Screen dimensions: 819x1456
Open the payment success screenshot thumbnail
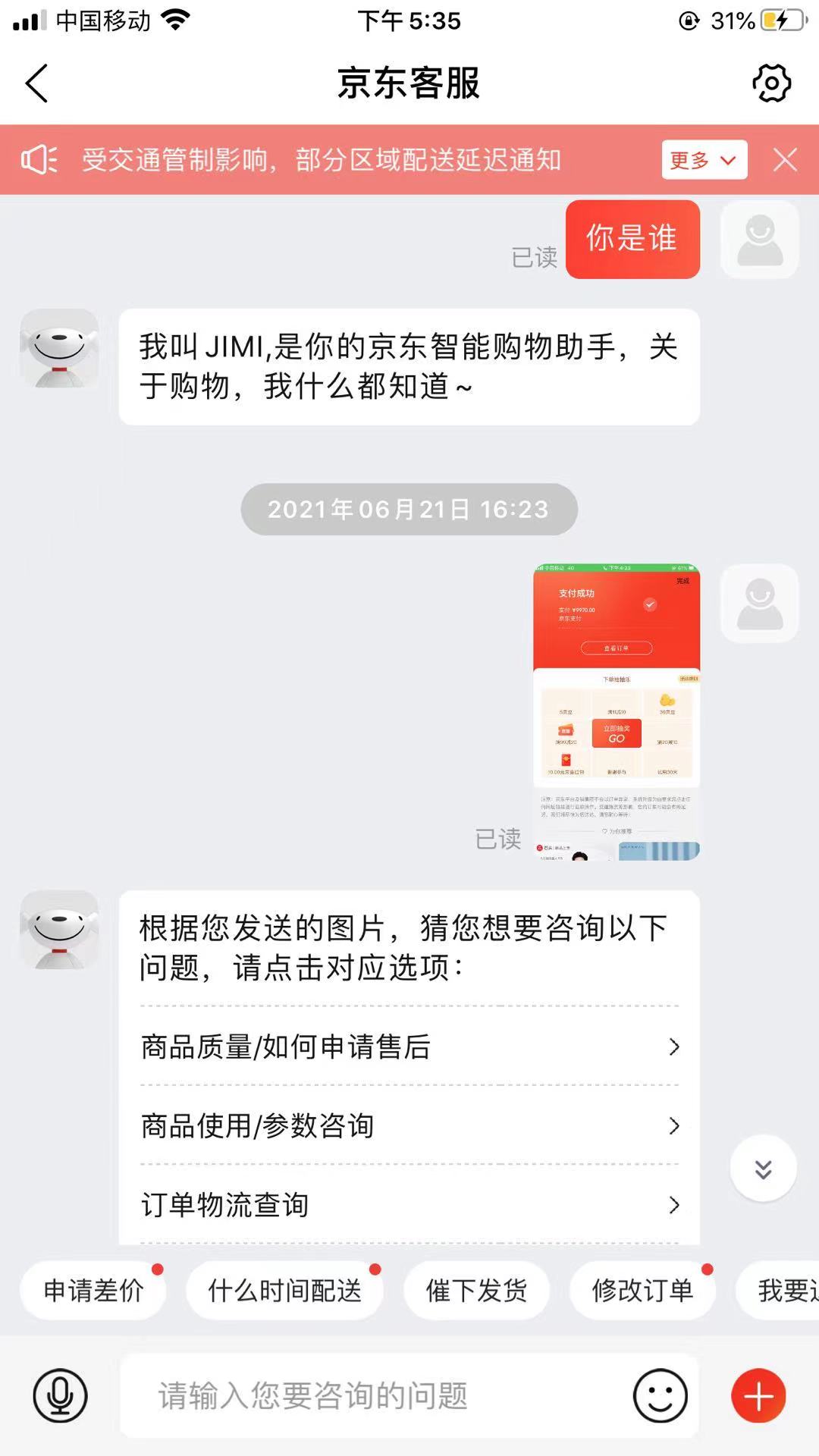[x=616, y=713]
